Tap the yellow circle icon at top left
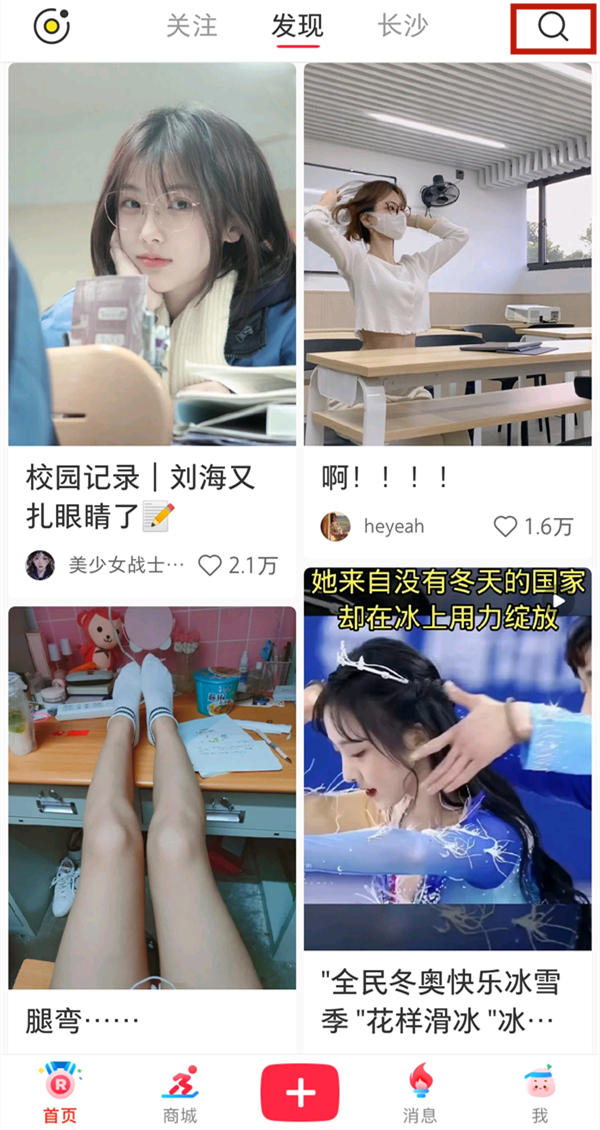Screen dimensions: 600x1130 [x=51, y=27]
